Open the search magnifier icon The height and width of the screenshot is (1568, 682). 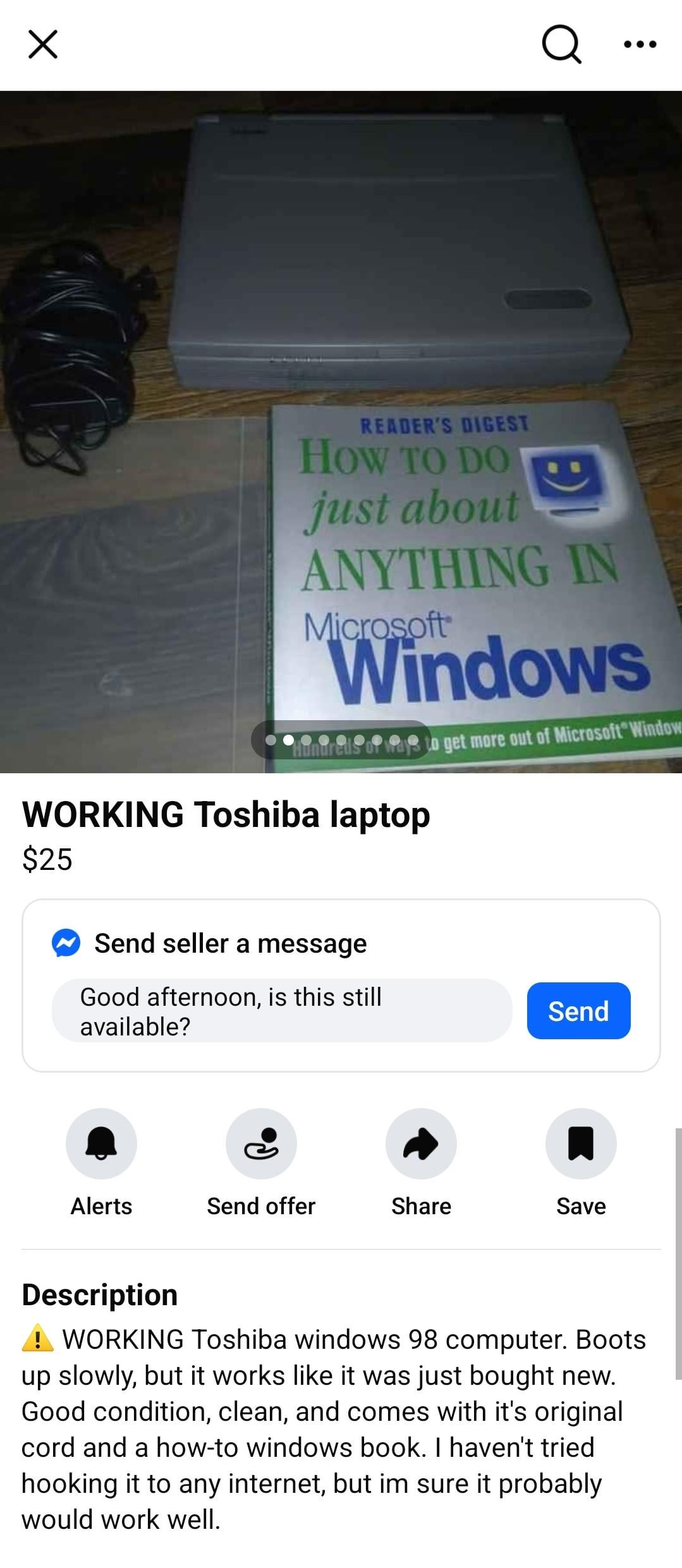point(561,44)
